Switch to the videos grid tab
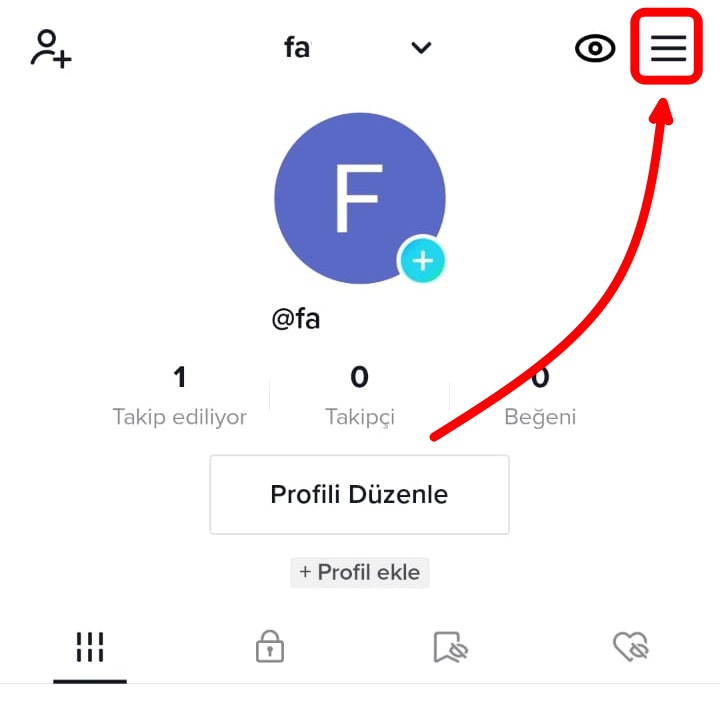The height and width of the screenshot is (716, 720). click(90, 647)
